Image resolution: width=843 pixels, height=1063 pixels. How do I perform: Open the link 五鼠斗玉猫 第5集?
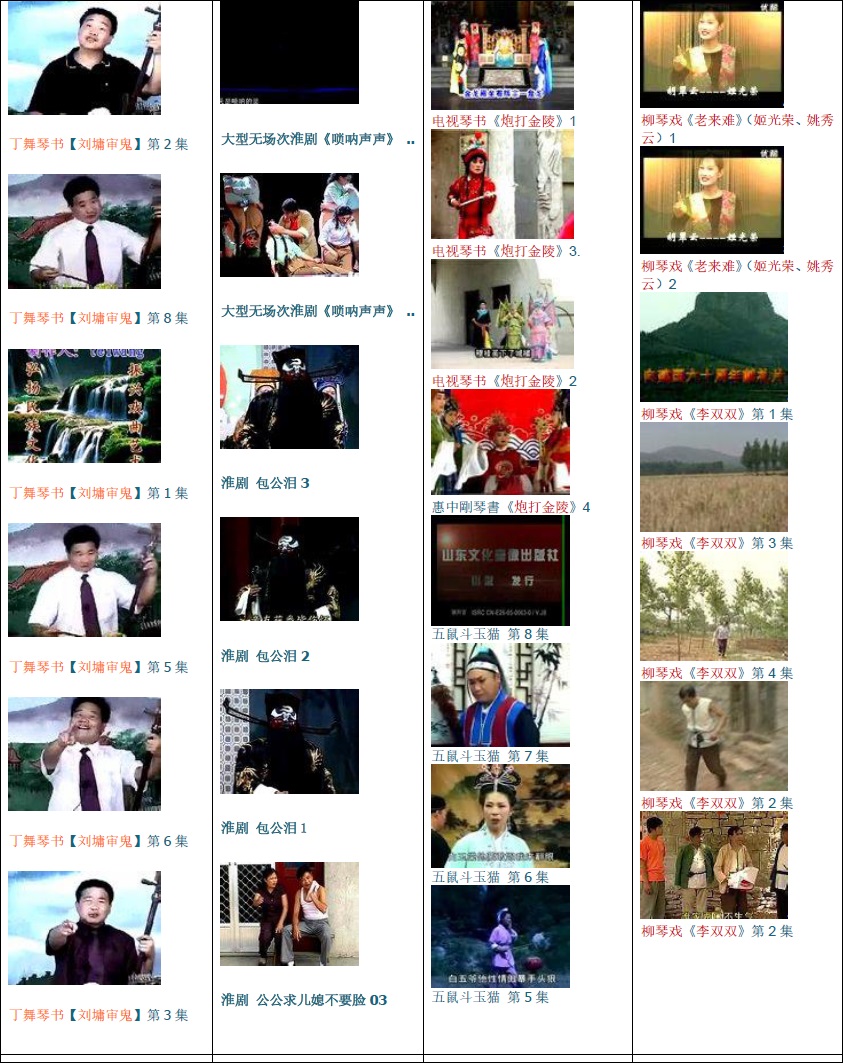[490, 997]
